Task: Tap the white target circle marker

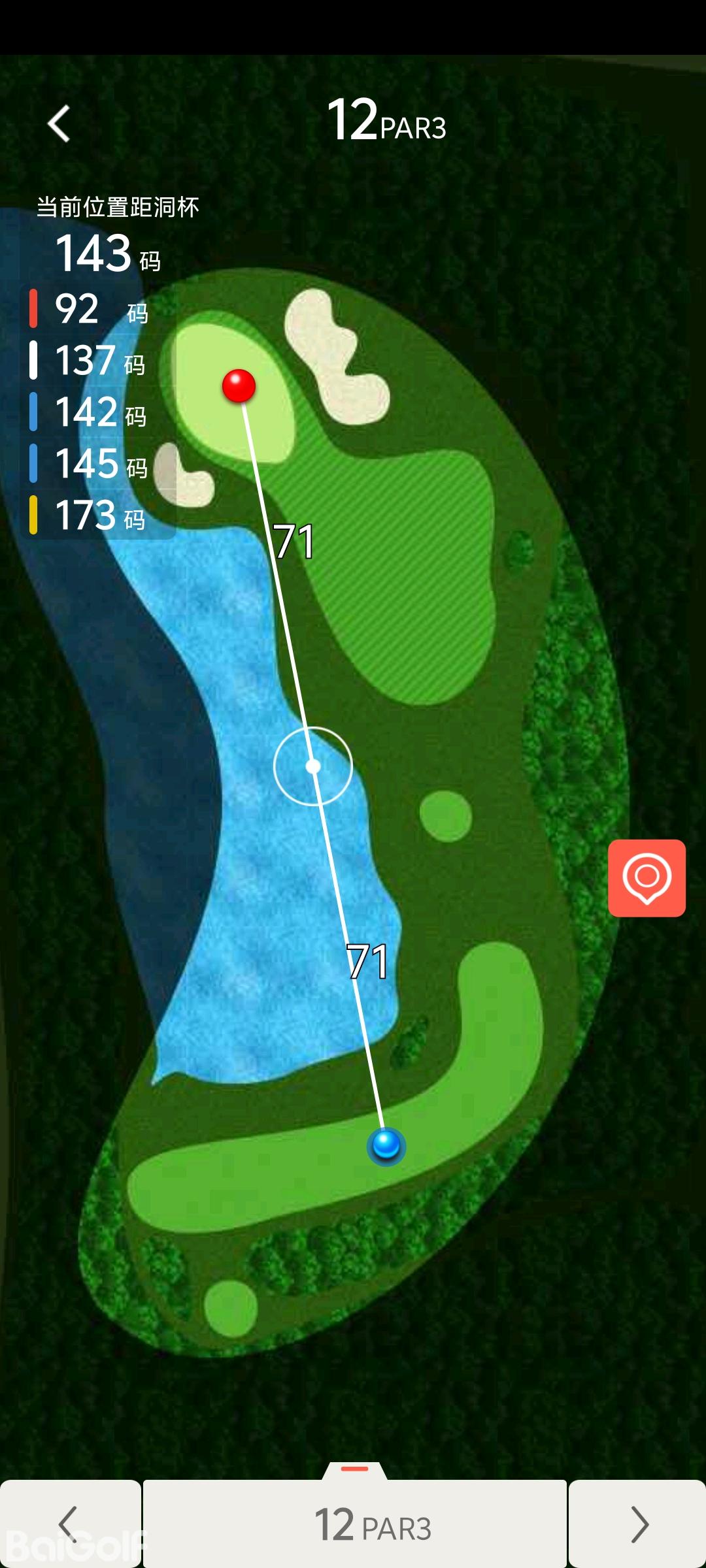Action: coord(313,766)
